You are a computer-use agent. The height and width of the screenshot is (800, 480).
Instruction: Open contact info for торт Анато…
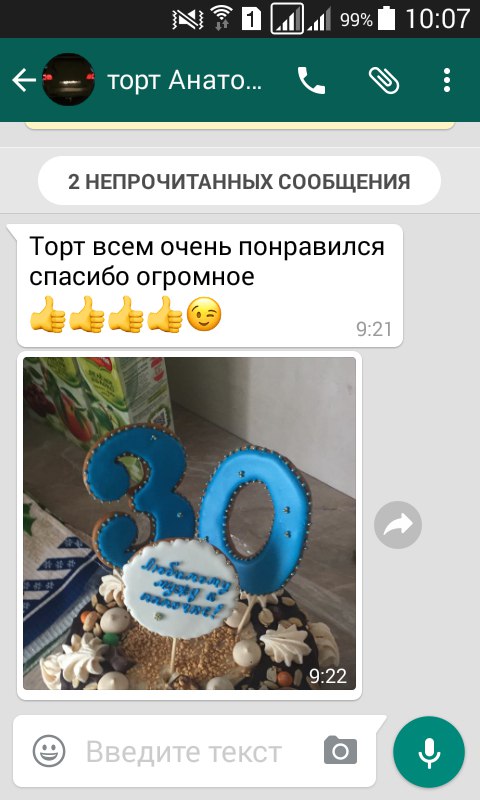coord(185,80)
